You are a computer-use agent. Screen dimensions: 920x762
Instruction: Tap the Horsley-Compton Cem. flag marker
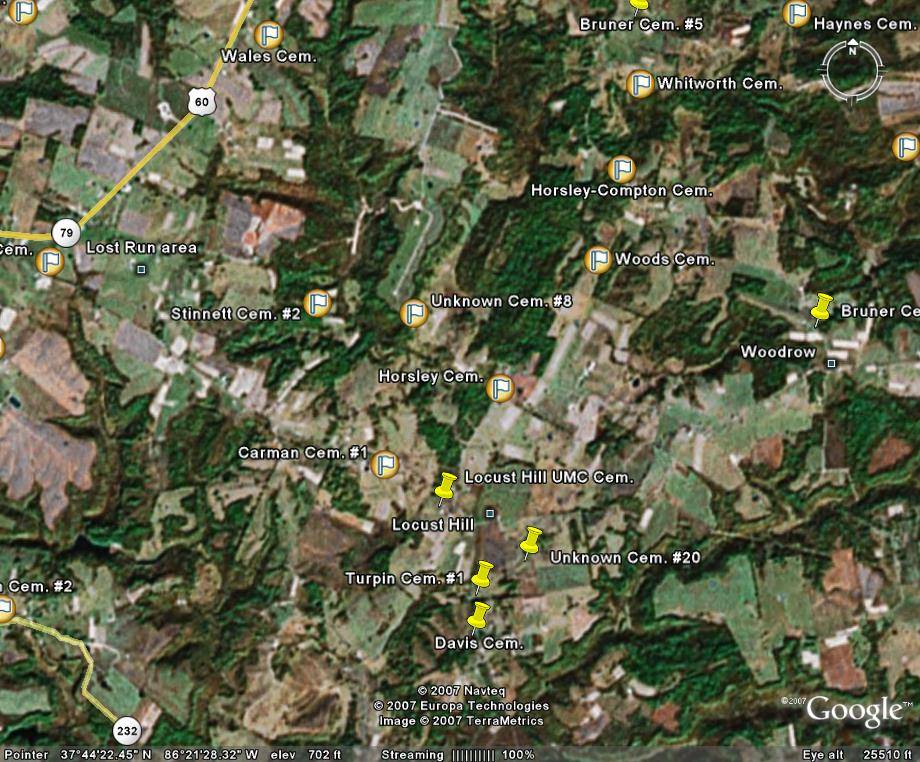pyautogui.click(x=622, y=169)
